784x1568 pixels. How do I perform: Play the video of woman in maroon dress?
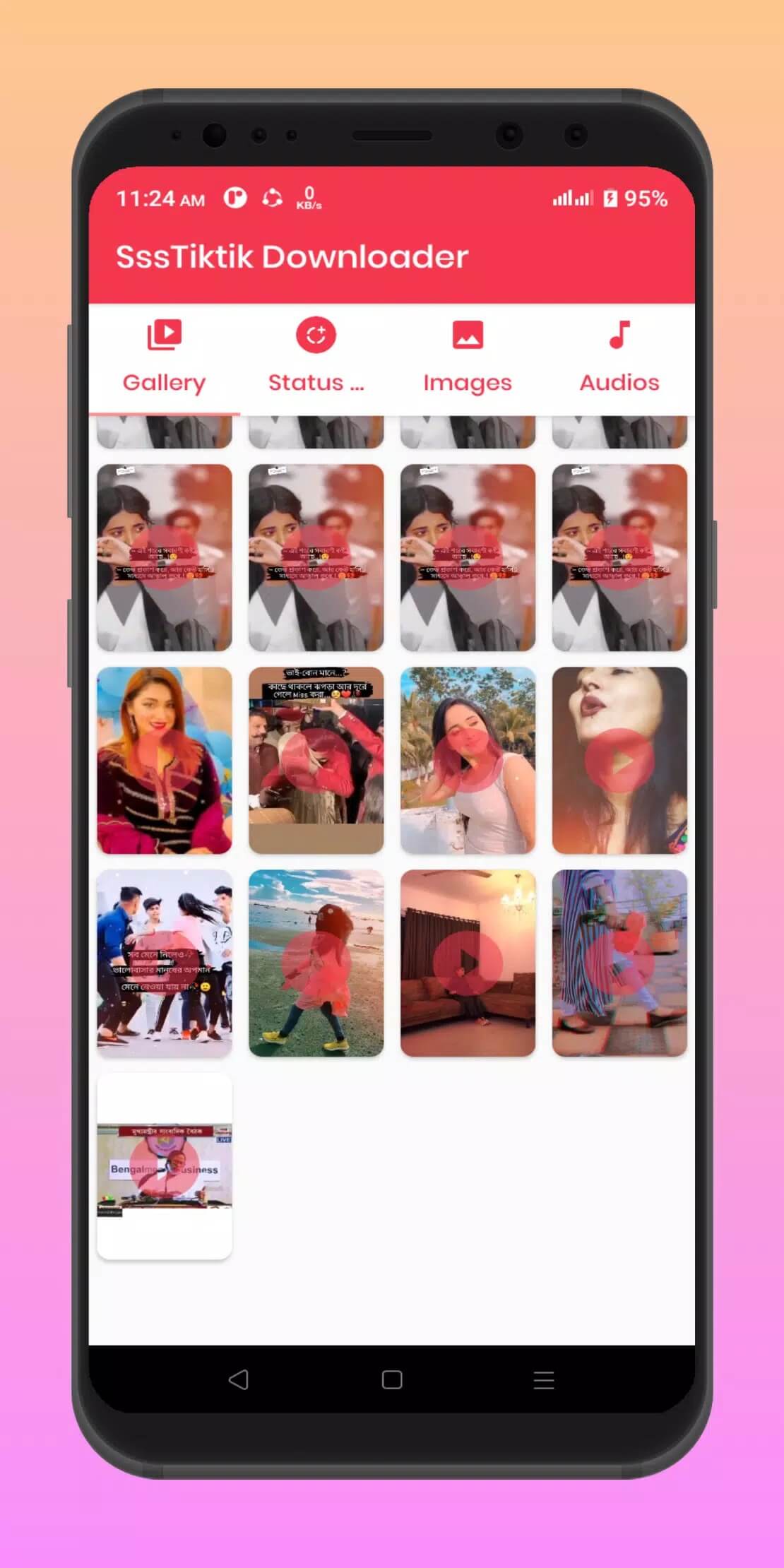[x=164, y=761]
